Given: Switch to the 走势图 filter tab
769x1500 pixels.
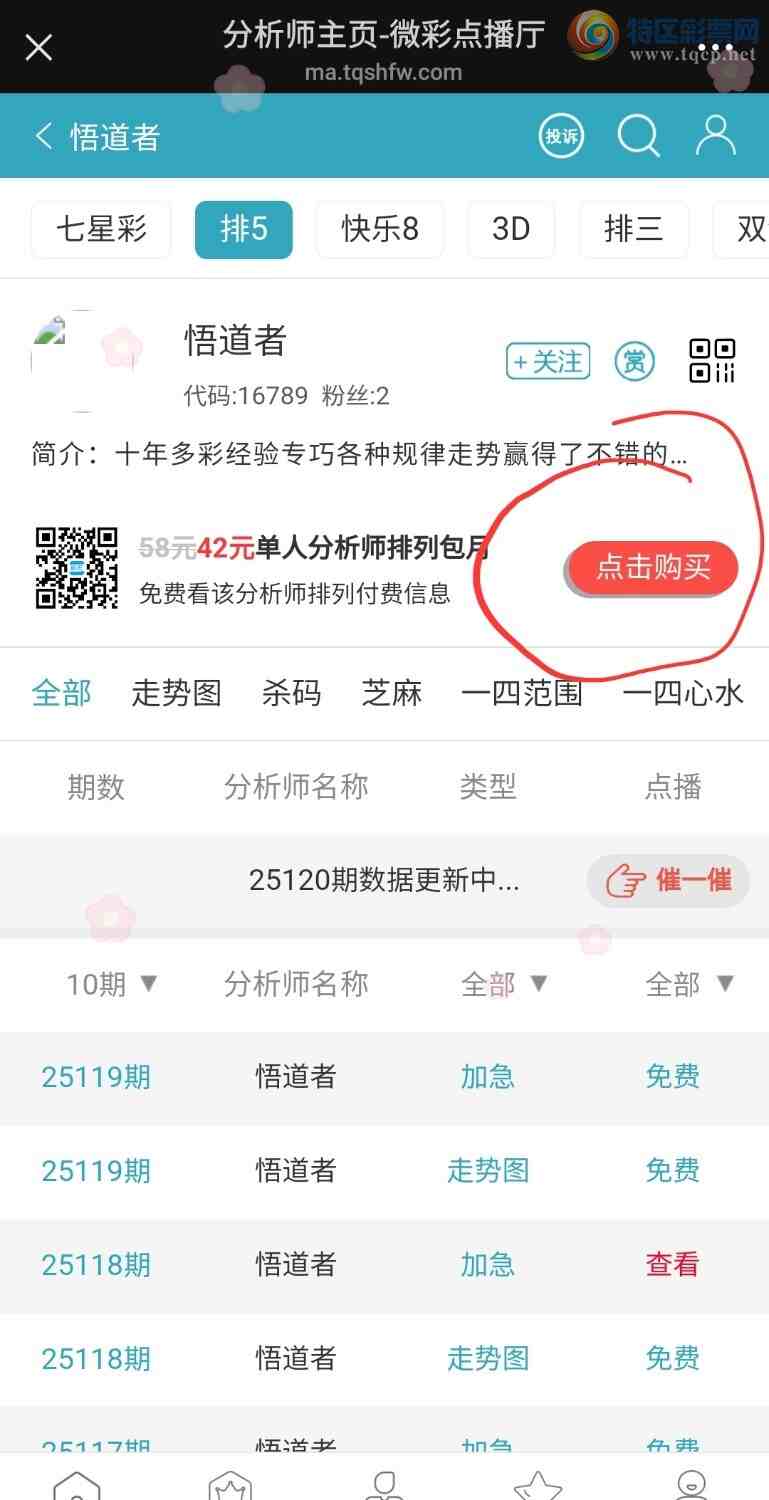Looking at the screenshot, I should (176, 693).
